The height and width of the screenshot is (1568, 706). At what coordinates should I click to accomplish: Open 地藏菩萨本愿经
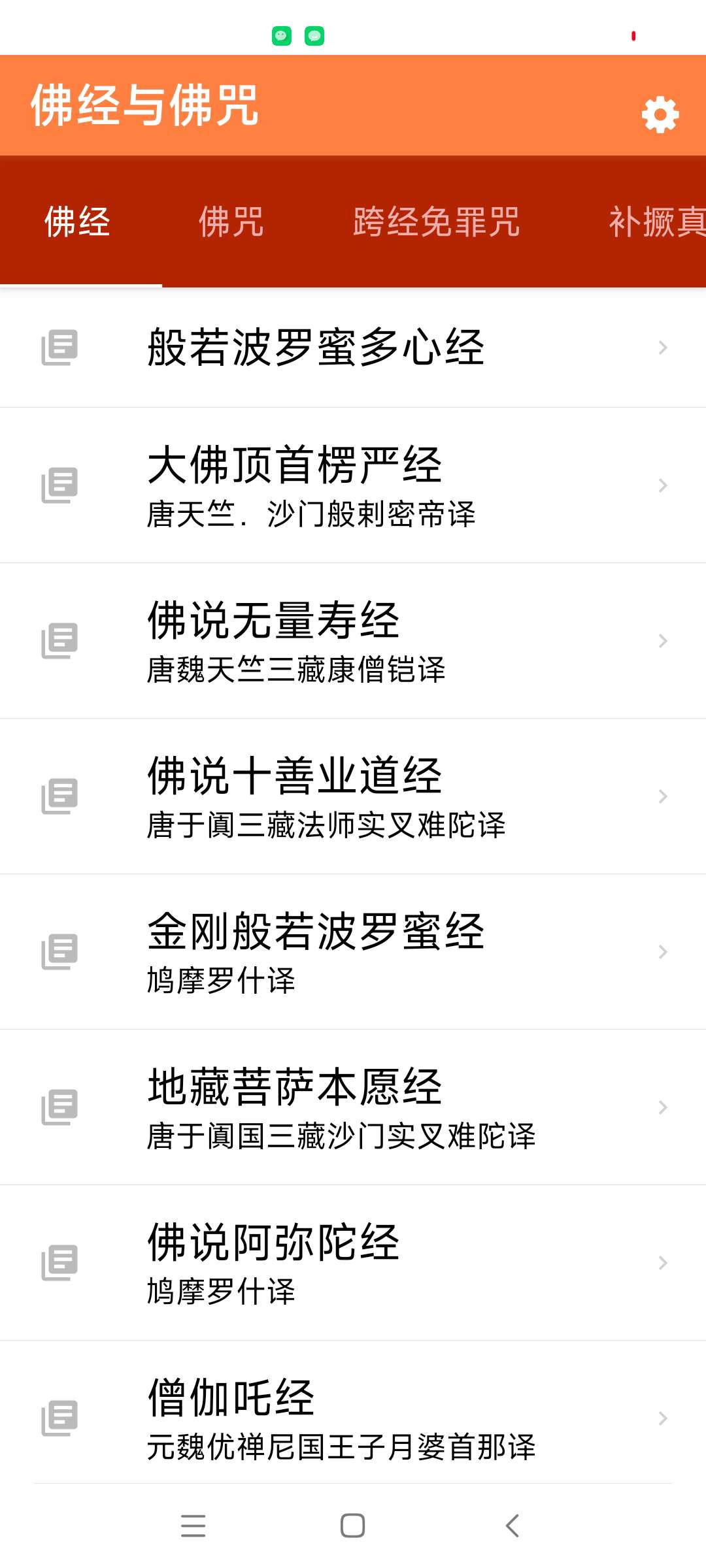[353, 1107]
